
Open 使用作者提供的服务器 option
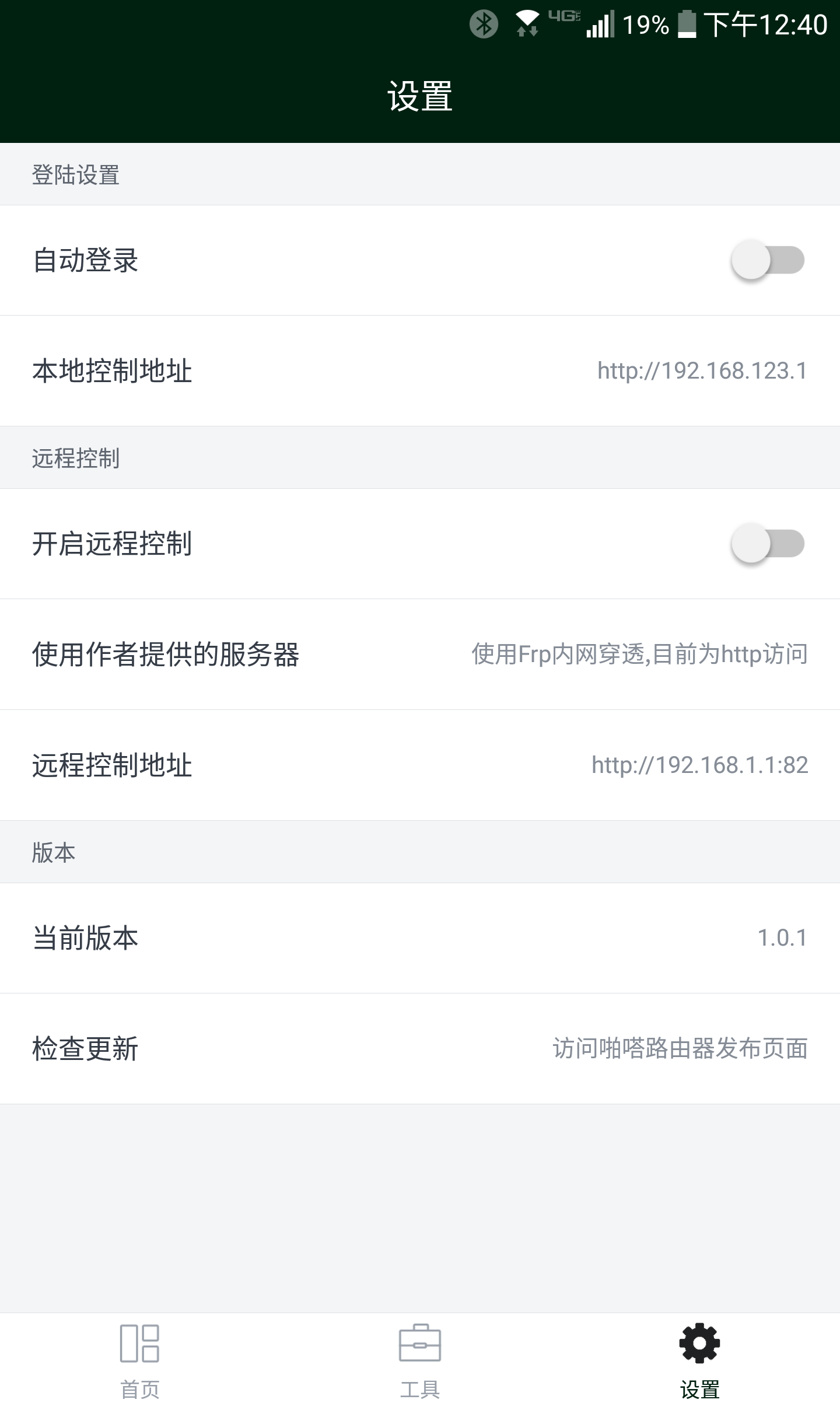420,655
